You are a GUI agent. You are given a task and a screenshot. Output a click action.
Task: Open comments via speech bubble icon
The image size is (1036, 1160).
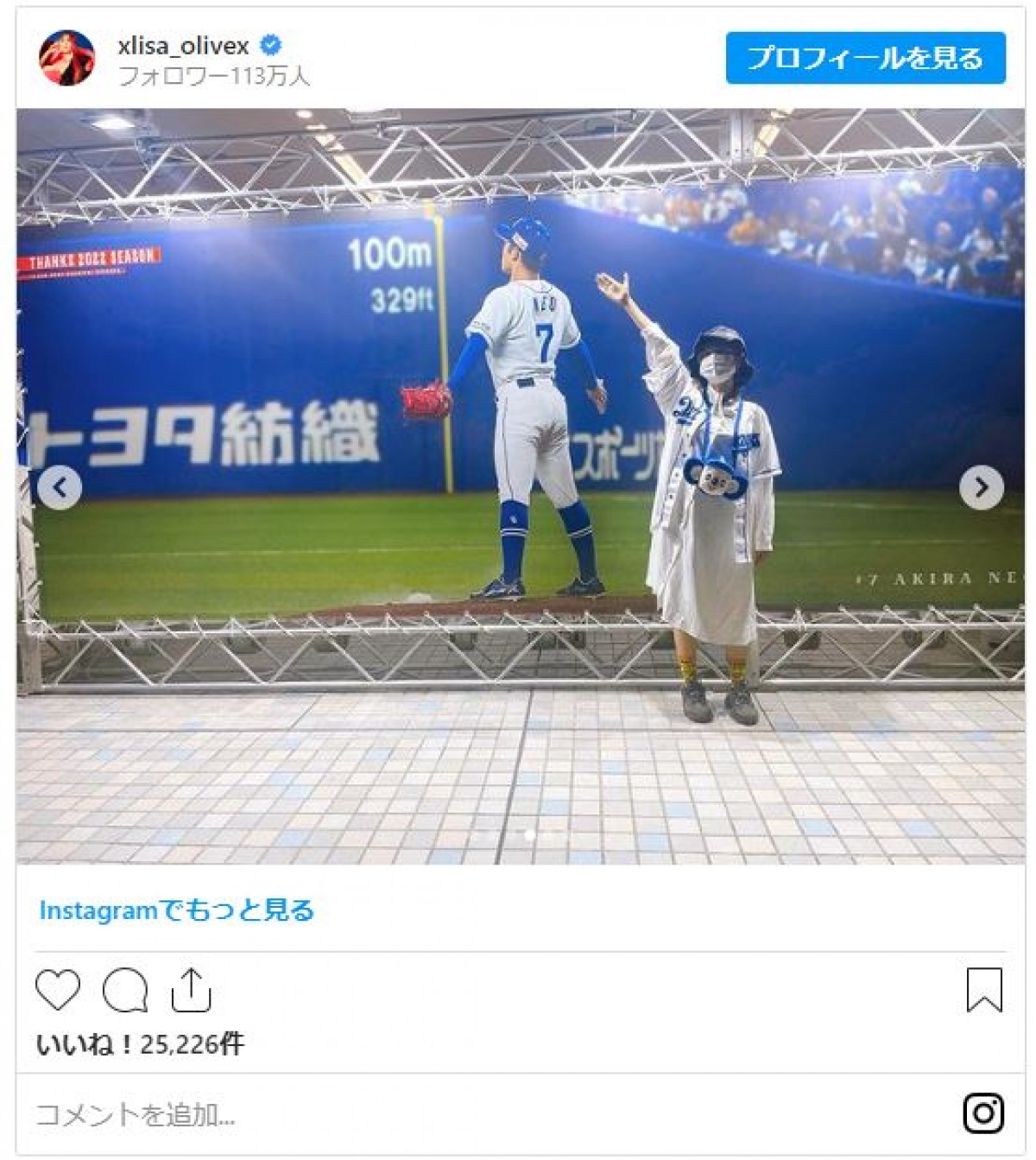tap(125, 990)
